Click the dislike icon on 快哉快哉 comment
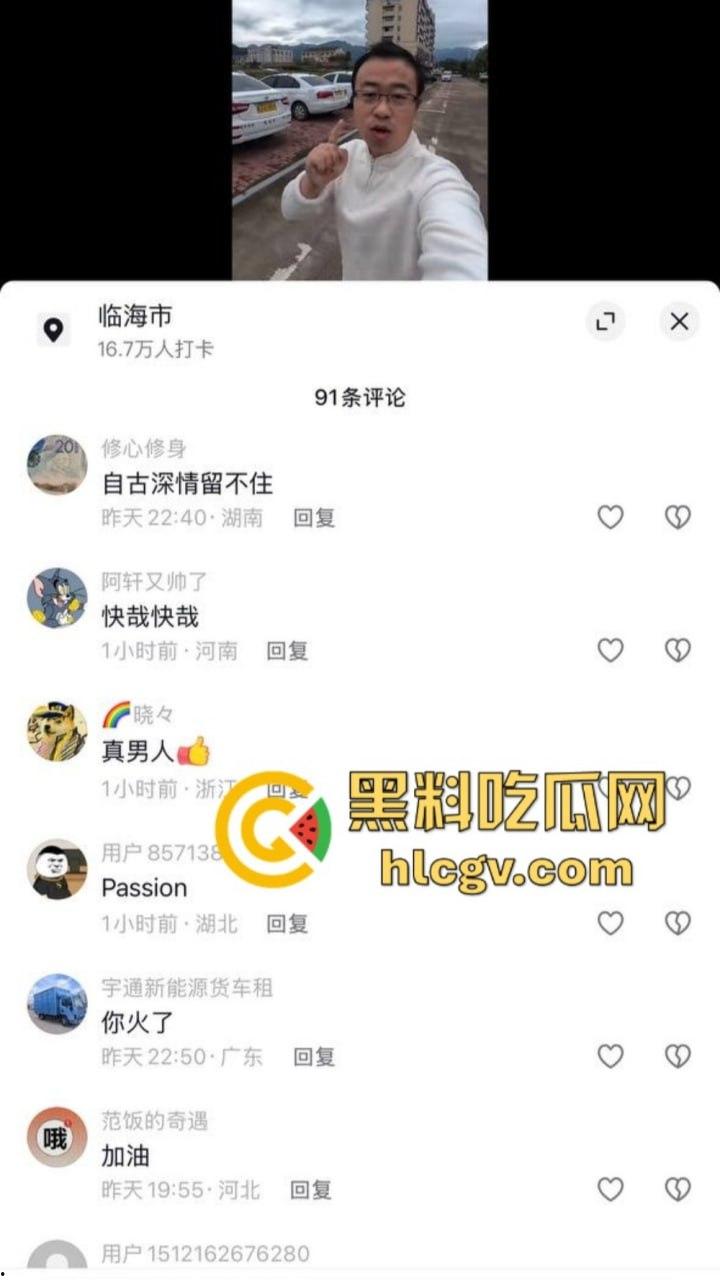 (x=678, y=650)
